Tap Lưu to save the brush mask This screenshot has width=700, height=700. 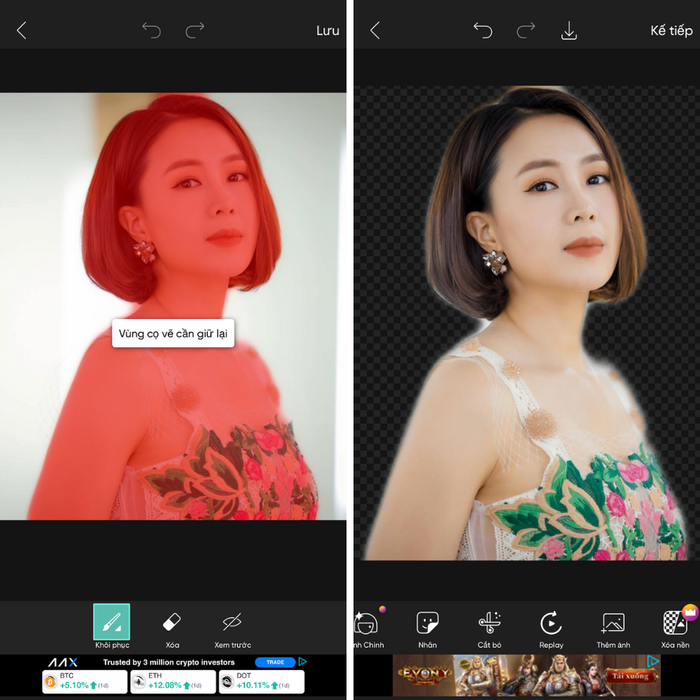pos(327,31)
